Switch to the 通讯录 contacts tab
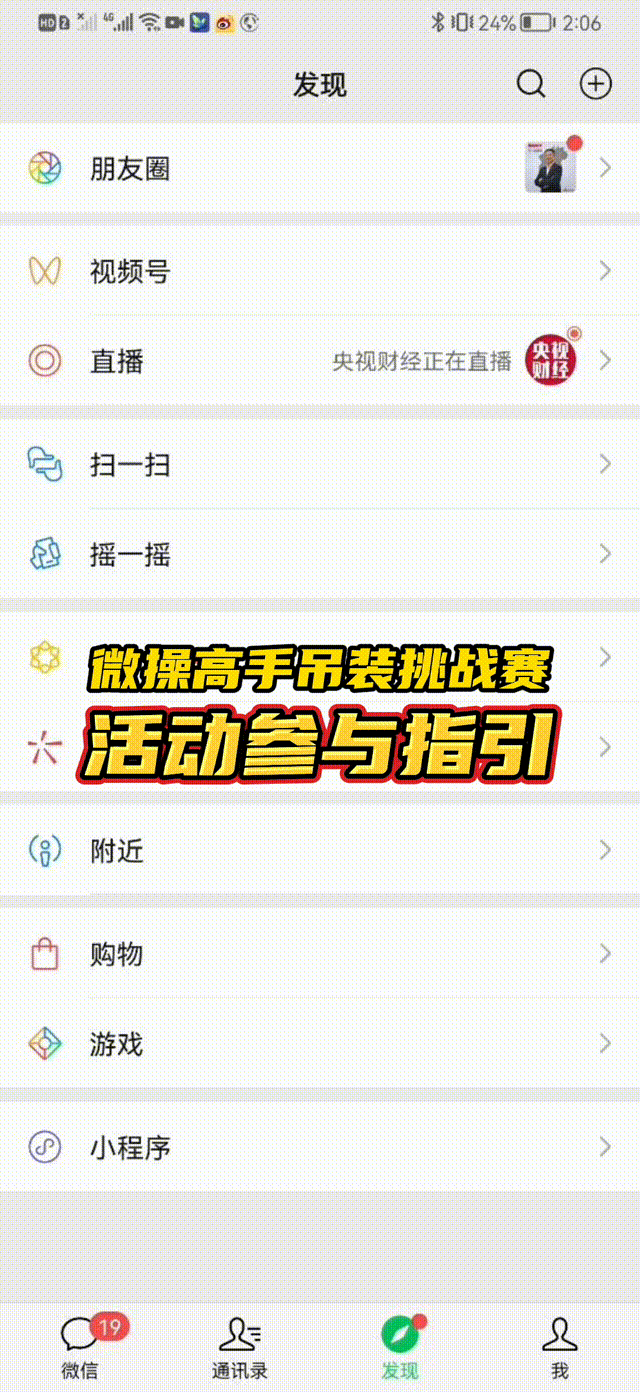Screen dimensions: 640x1392 (x=240, y=1347)
